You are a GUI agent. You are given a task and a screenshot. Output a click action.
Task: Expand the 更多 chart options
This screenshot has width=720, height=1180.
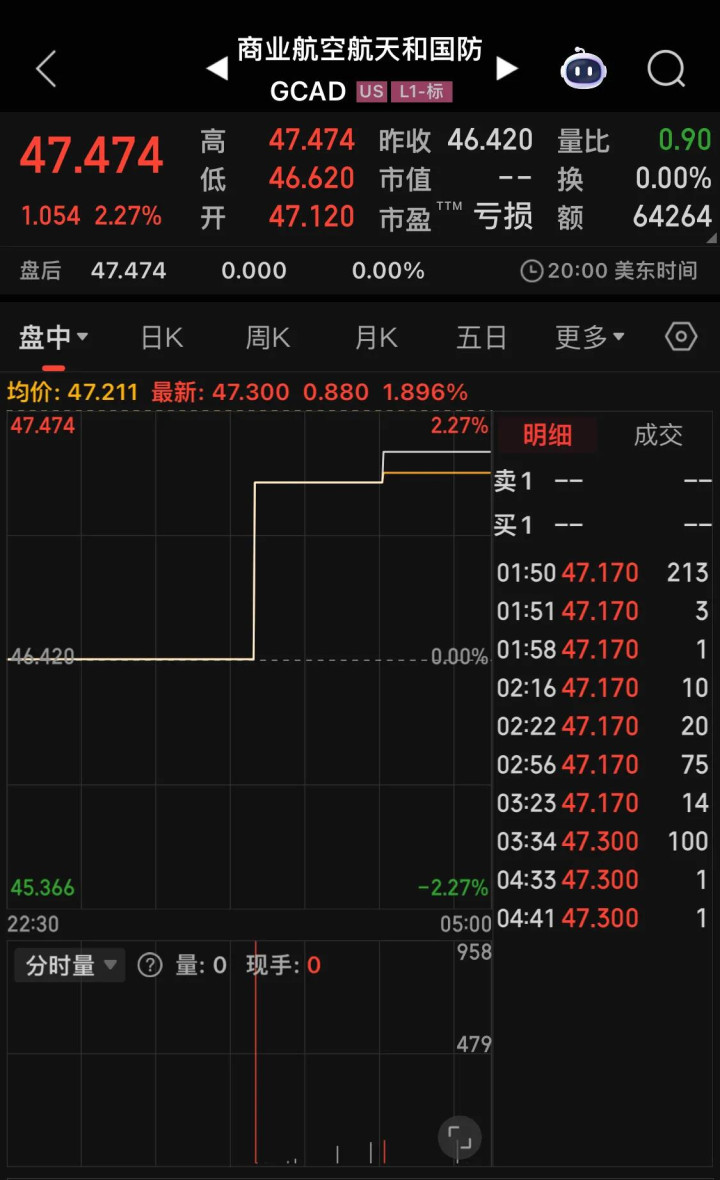click(589, 338)
